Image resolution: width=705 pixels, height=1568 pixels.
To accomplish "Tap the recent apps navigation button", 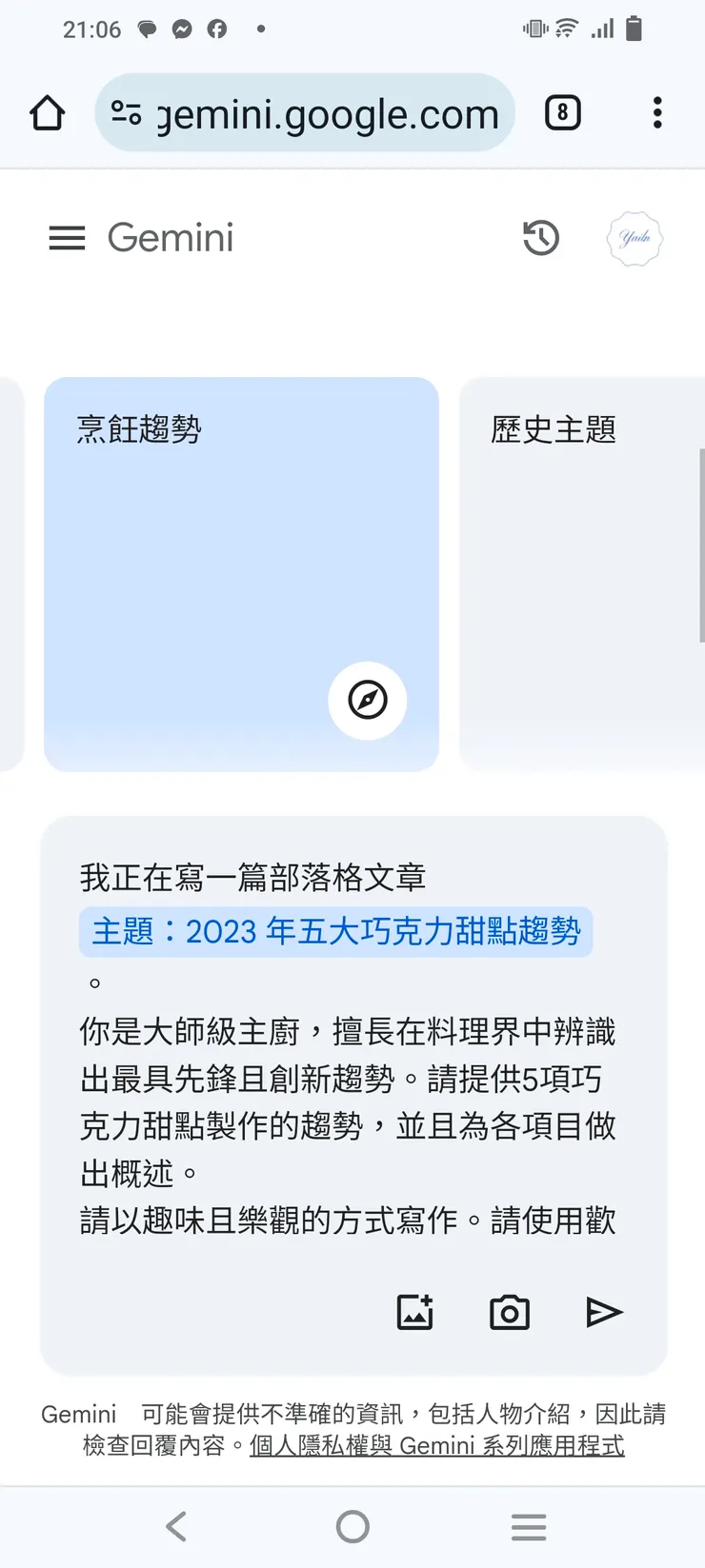I will pyautogui.click(x=529, y=1526).
